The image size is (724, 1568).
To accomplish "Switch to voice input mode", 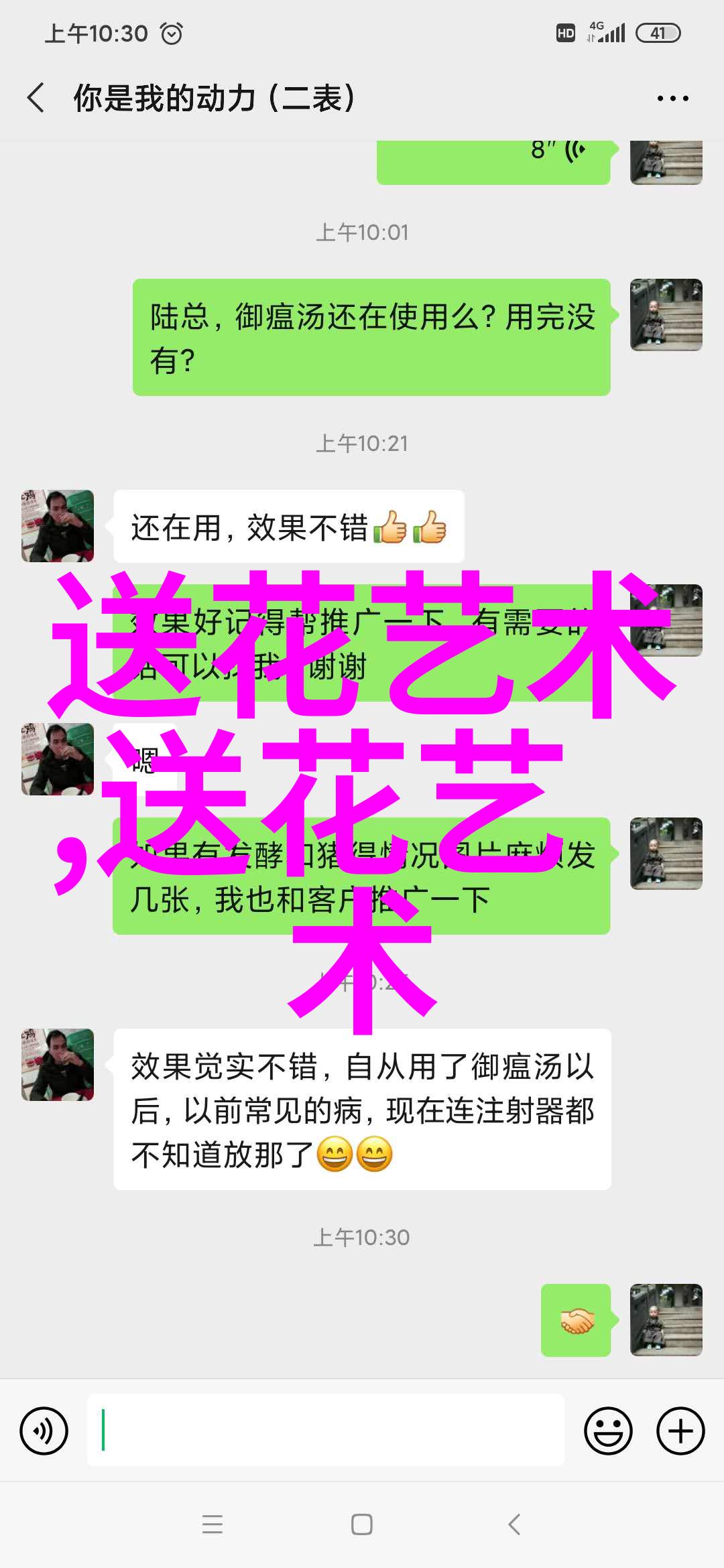I will [x=44, y=1431].
